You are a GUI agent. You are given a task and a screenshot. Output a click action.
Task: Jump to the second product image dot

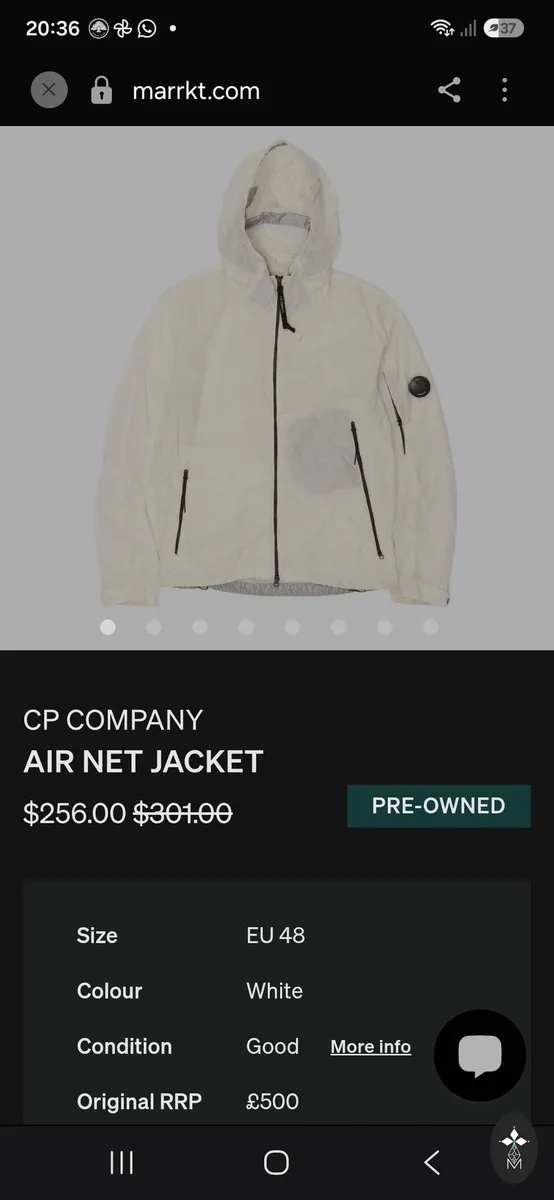[154, 627]
